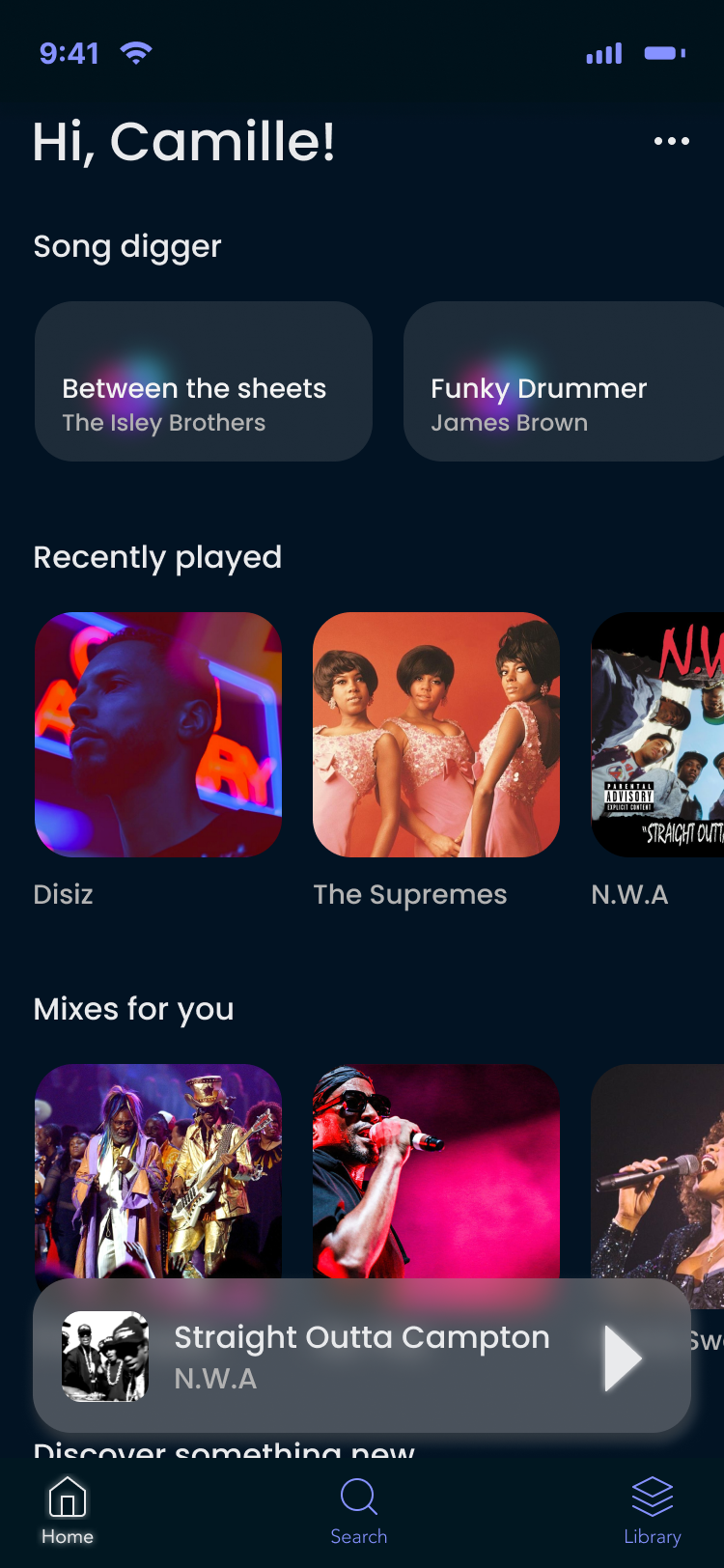This screenshot has width=724, height=1568.
Task: Open the now playing mini player bar
Action: tap(360, 1356)
